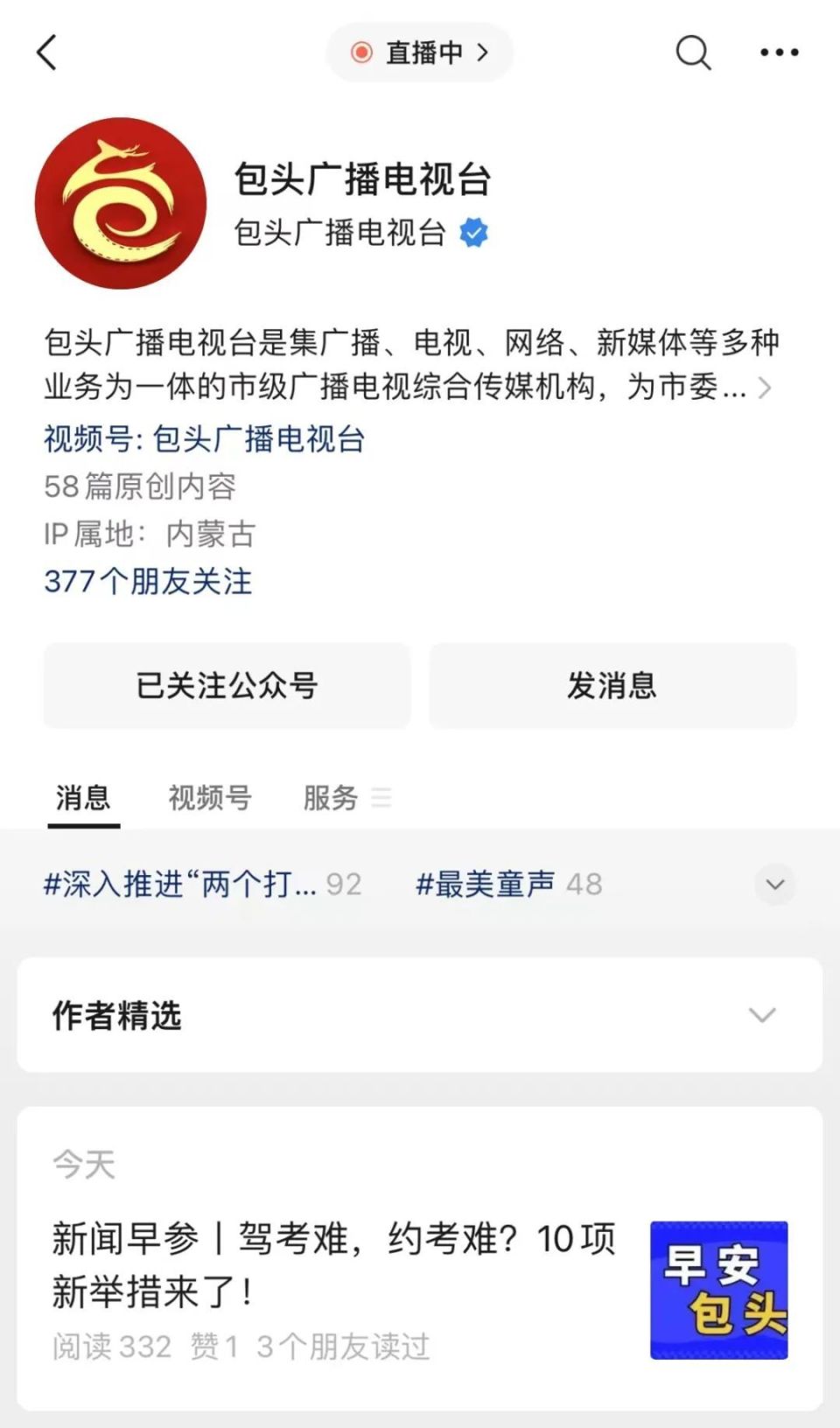Collapse the 作者精选 section
This screenshot has width=840, height=1428.
point(759,1015)
